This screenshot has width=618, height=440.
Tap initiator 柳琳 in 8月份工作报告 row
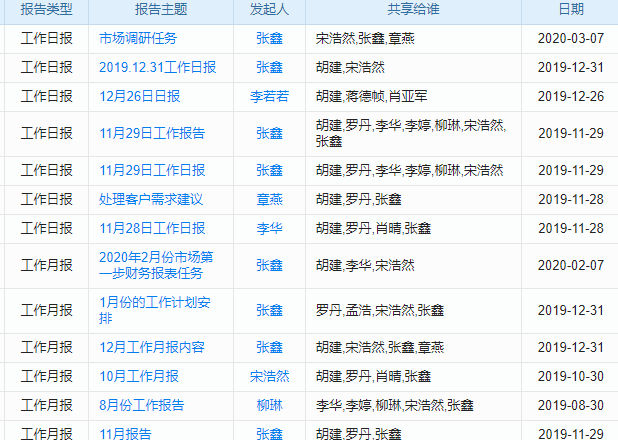coord(270,405)
